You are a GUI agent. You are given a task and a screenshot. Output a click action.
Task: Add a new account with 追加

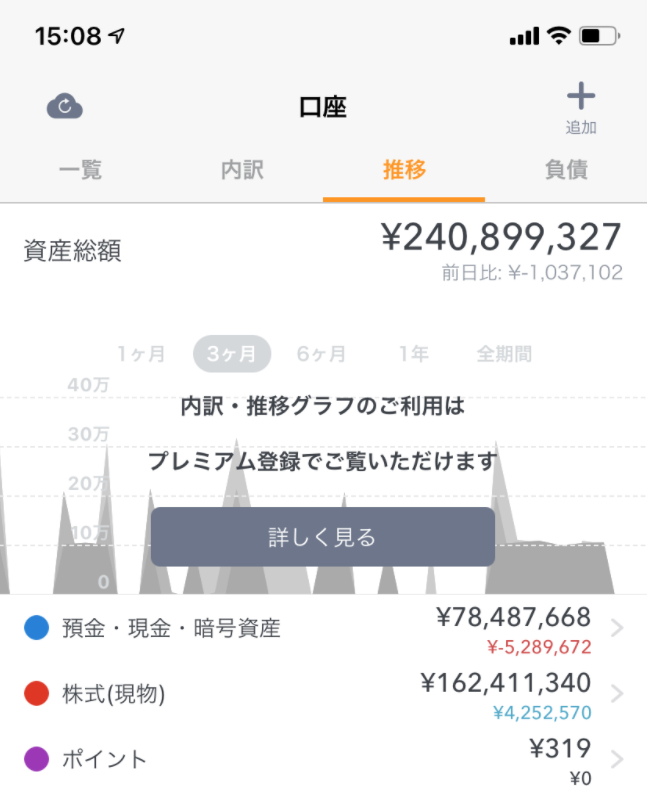[580, 108]
